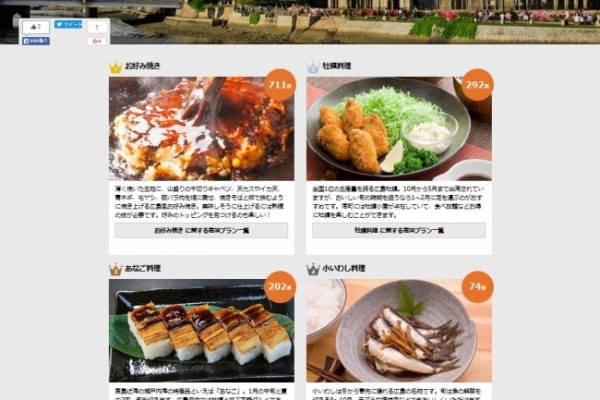Tap the Twitter tweet button
Screen dimensions: 600x400
[x=68, y=23]
